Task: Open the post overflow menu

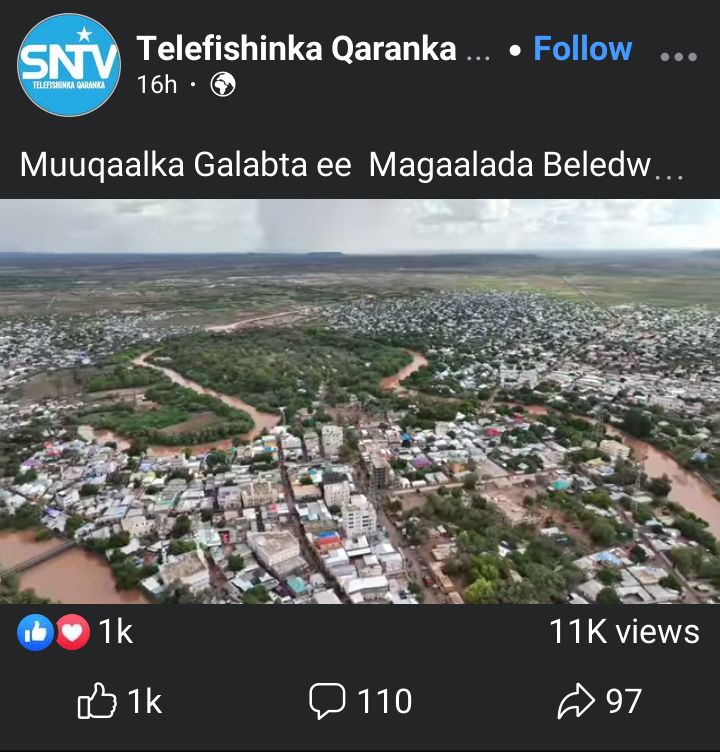Action: click(679, 56)
